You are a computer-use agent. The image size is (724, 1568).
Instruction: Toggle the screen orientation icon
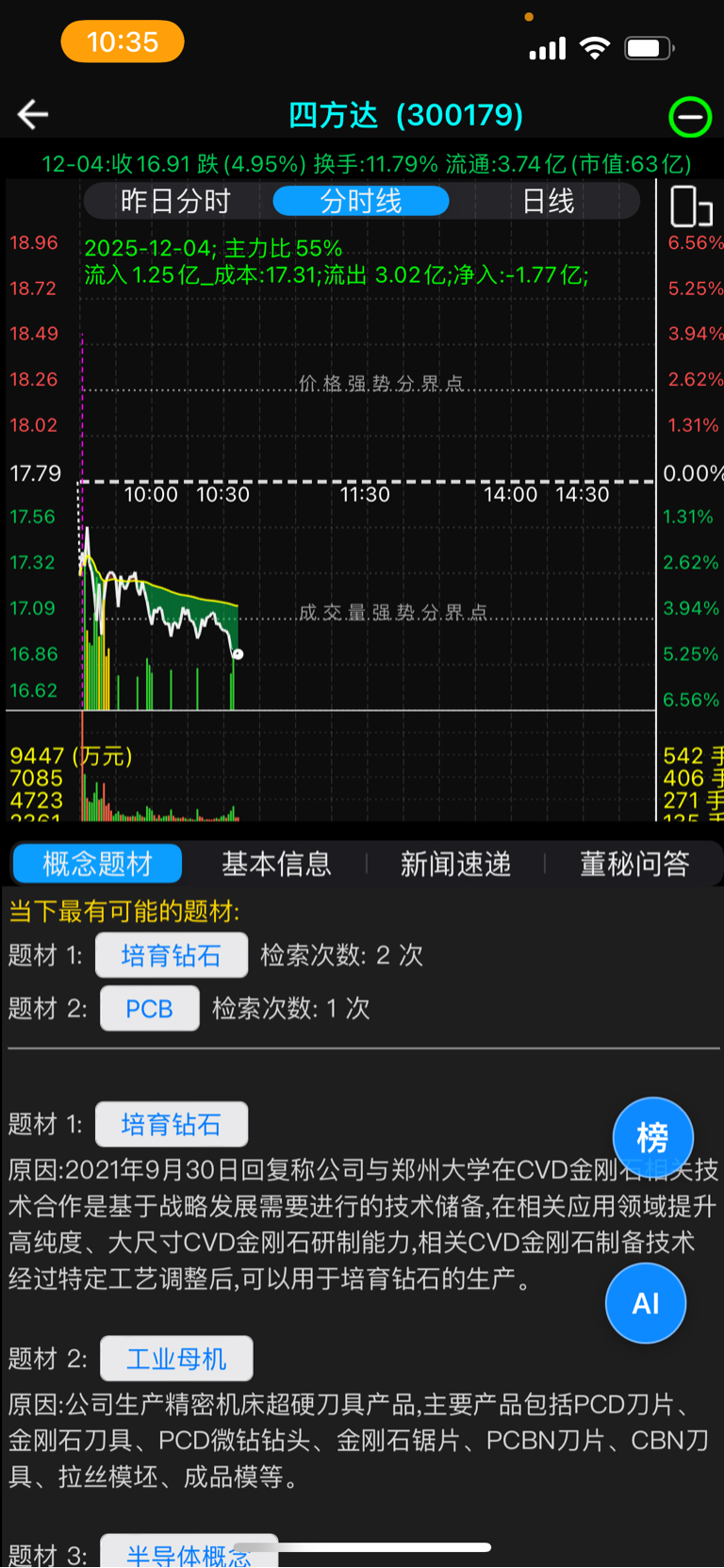(x=691, y=206)
